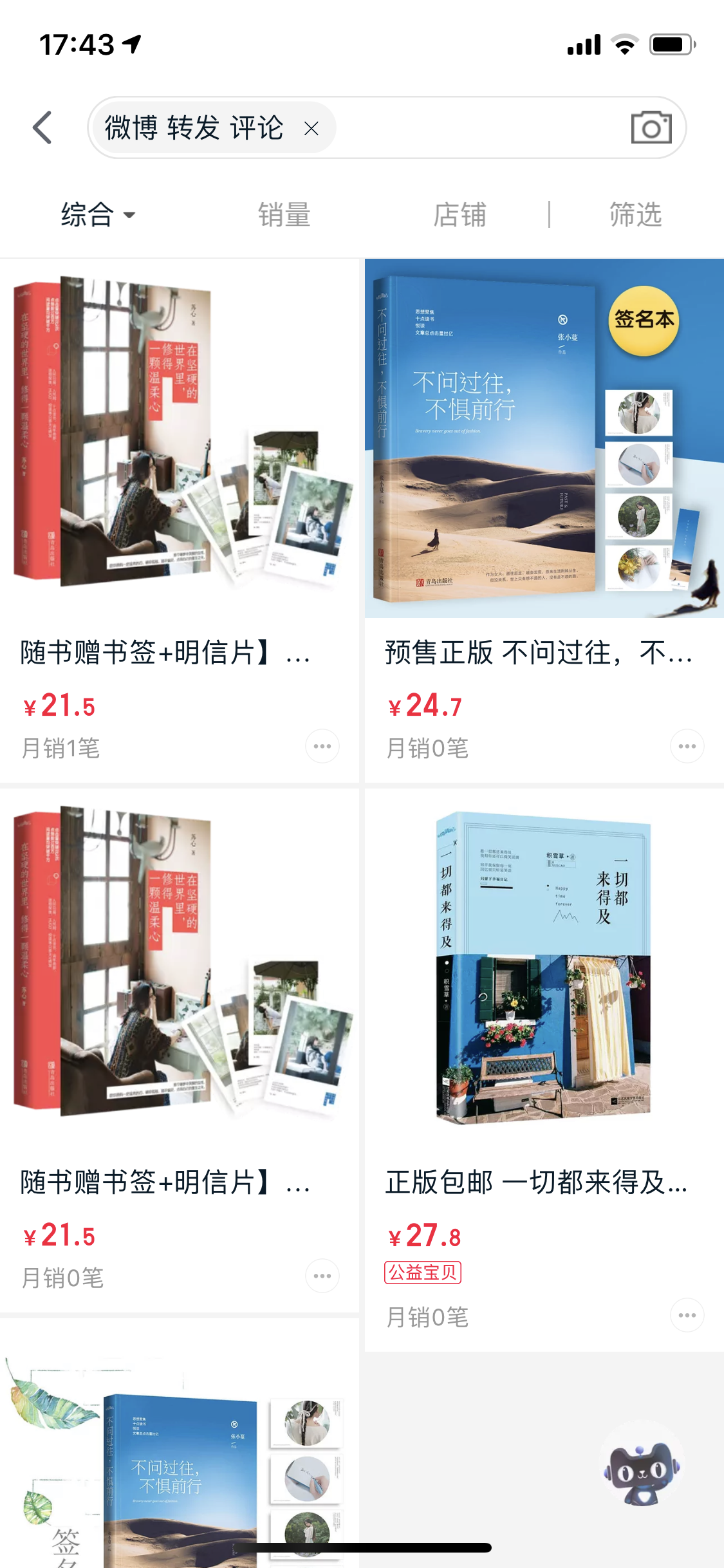Open the 筛选 filter panel
724x1568 pixels.
pyautogui.click(x=635, y=215)
